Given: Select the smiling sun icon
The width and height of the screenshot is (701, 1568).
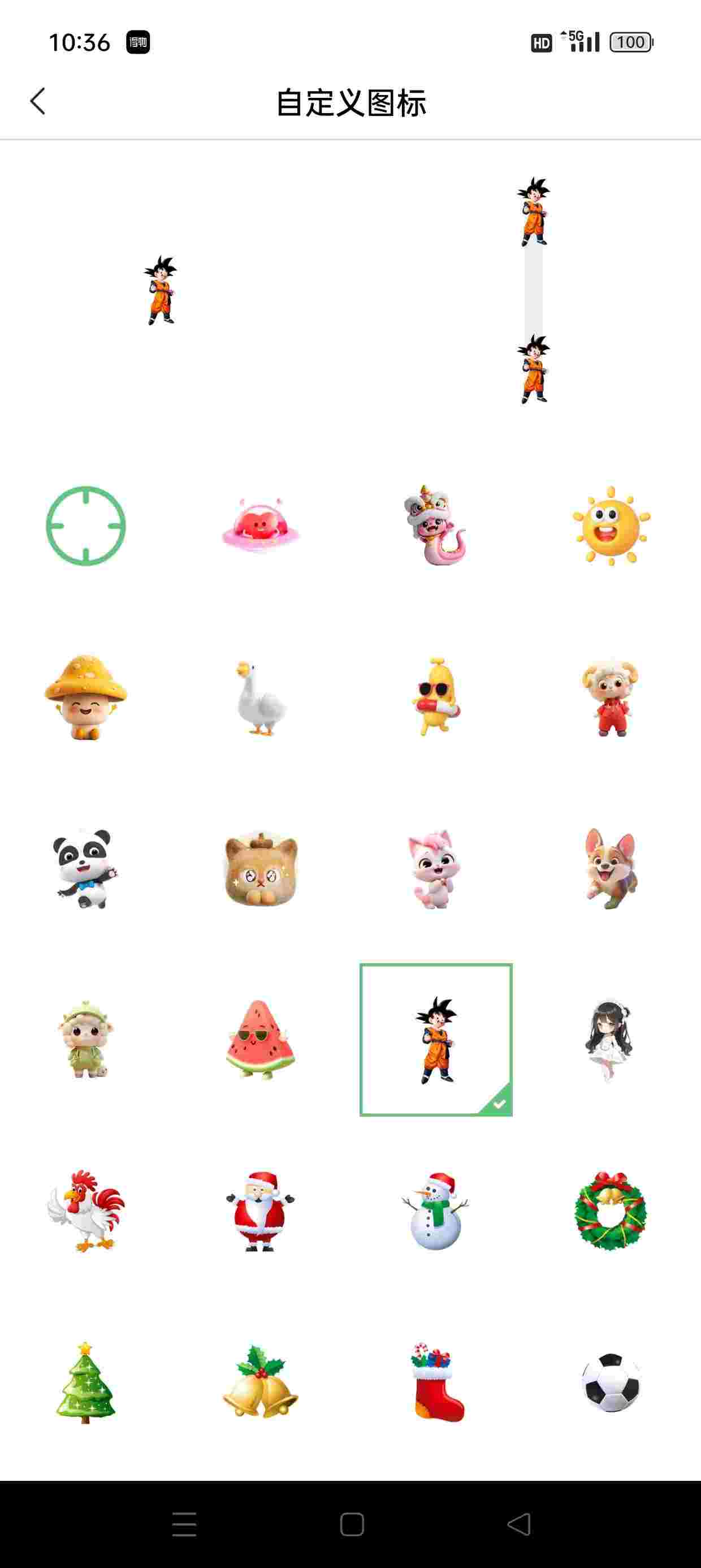Looking at the screenshot, I should [x=611, y=526].
